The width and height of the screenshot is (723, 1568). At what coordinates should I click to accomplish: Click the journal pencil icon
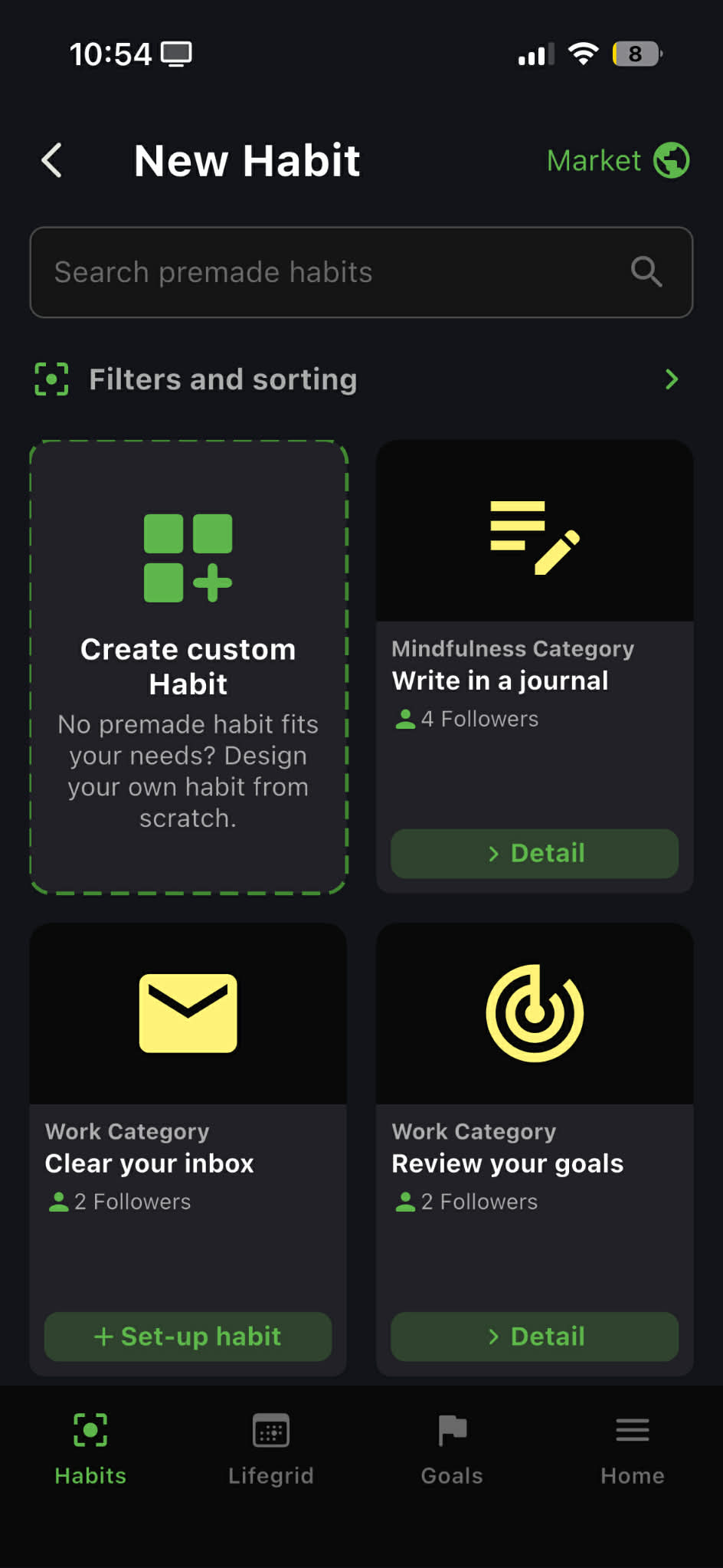point(534,534)
